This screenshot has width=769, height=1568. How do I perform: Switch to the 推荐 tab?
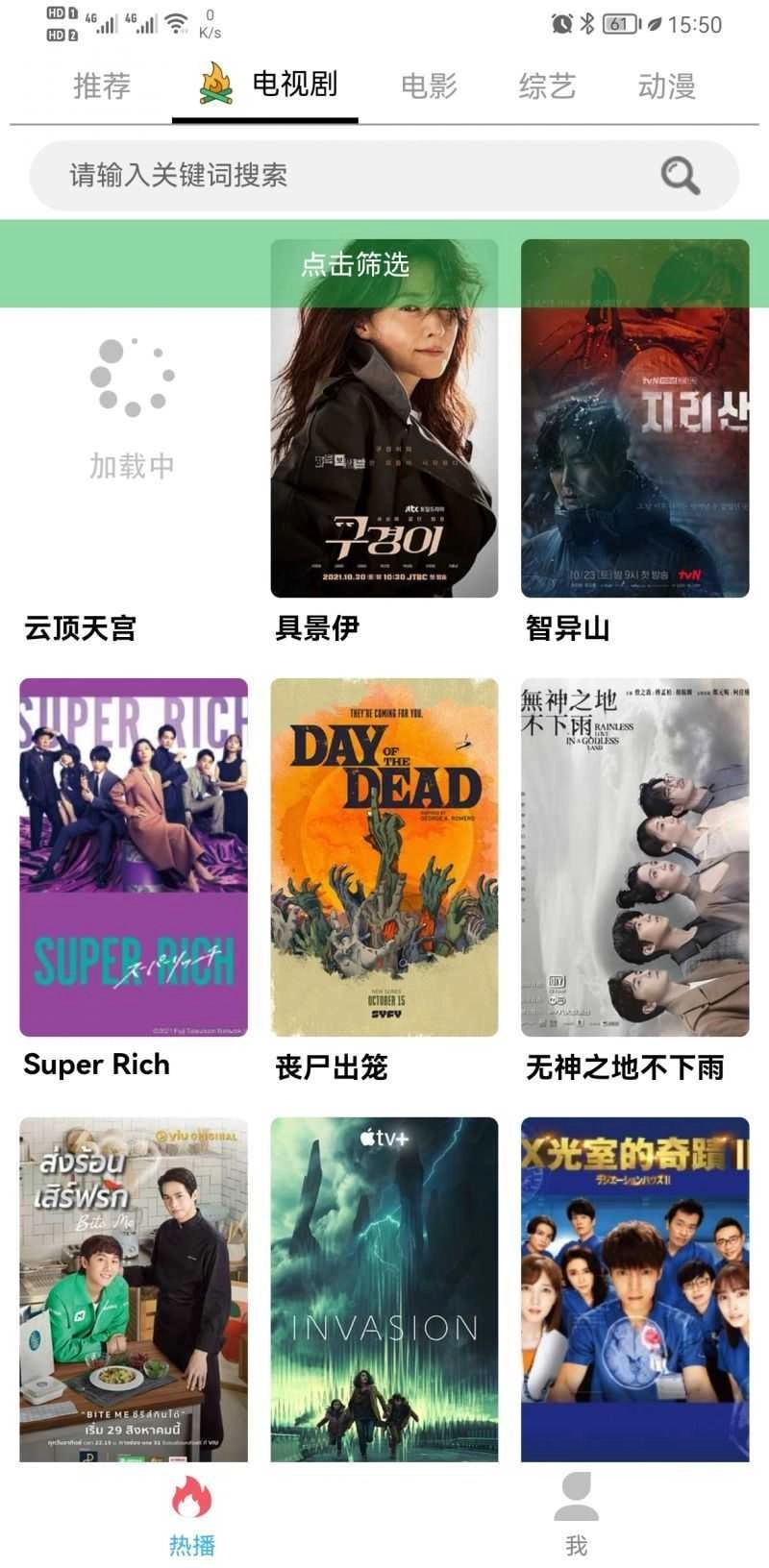click(x=102, y=86)
